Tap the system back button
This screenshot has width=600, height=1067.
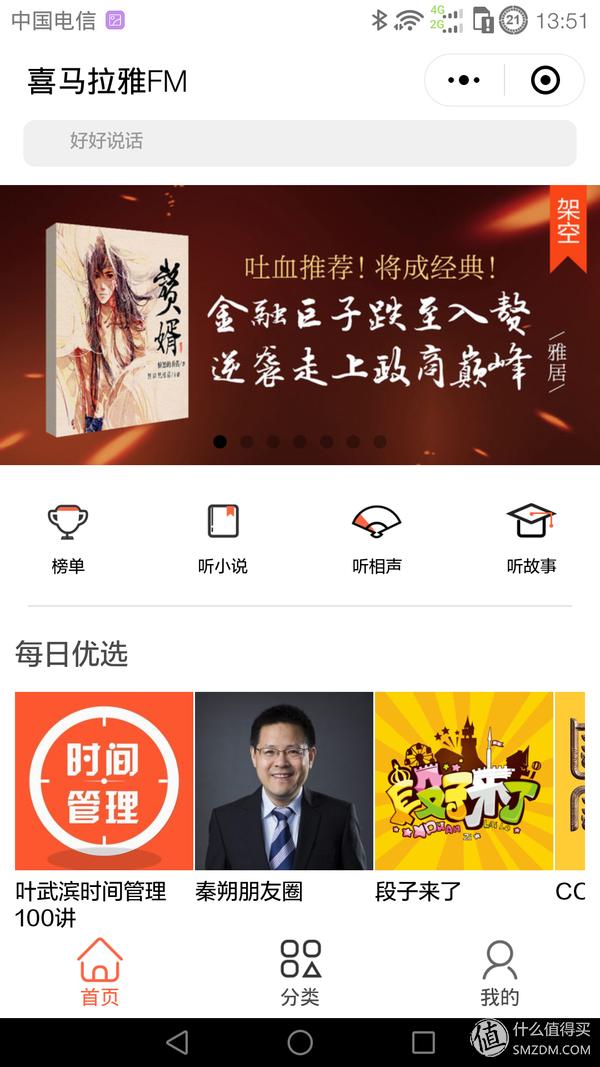click(x=177, y=1042)
